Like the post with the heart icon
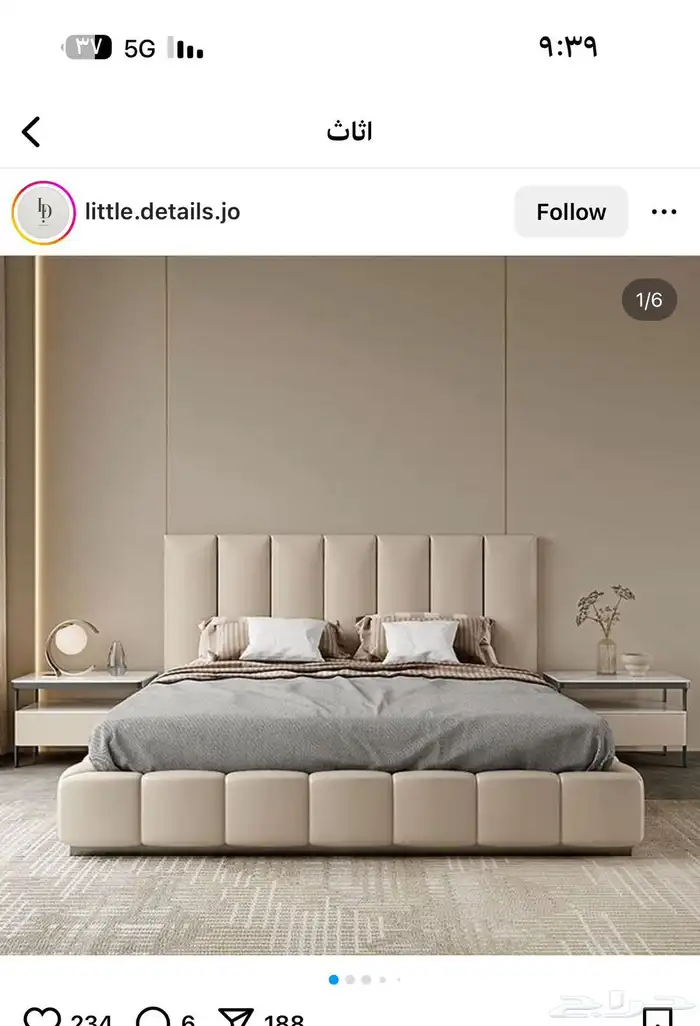The width and height of the screenshot is (700, 1026). coord(42,1016)
